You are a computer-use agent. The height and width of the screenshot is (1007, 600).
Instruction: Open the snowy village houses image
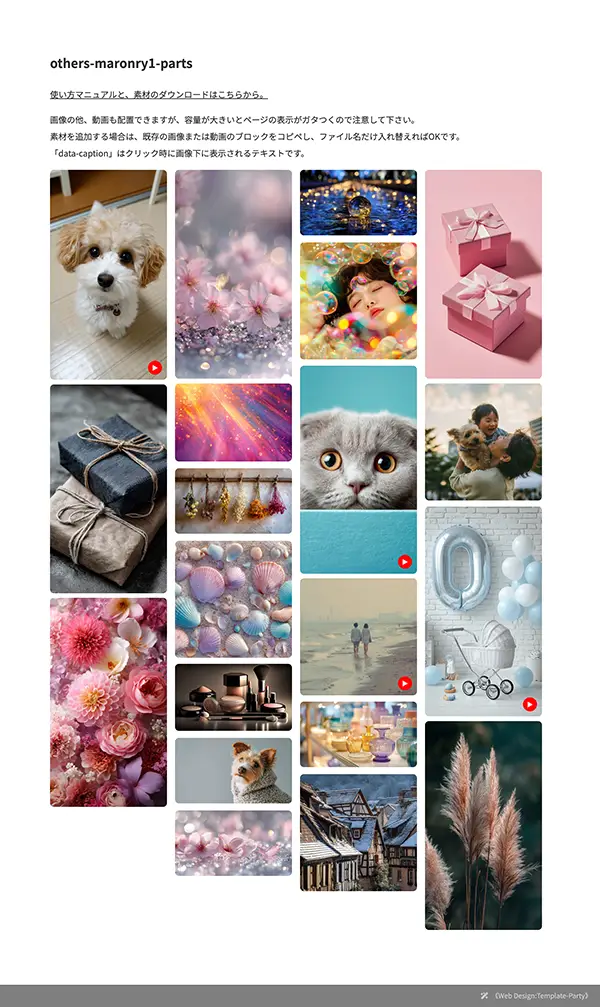(x=358, y=831)
